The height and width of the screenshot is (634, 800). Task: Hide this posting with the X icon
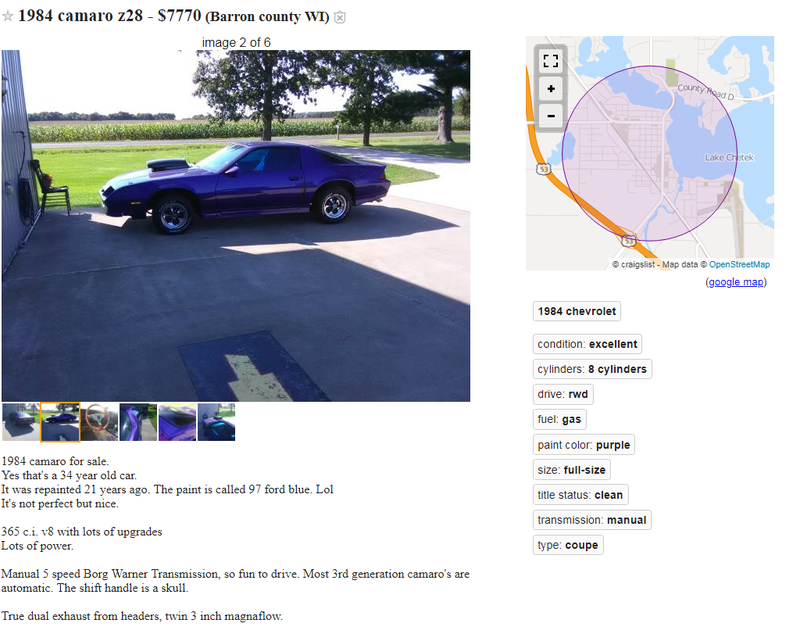tap(340, 18)
